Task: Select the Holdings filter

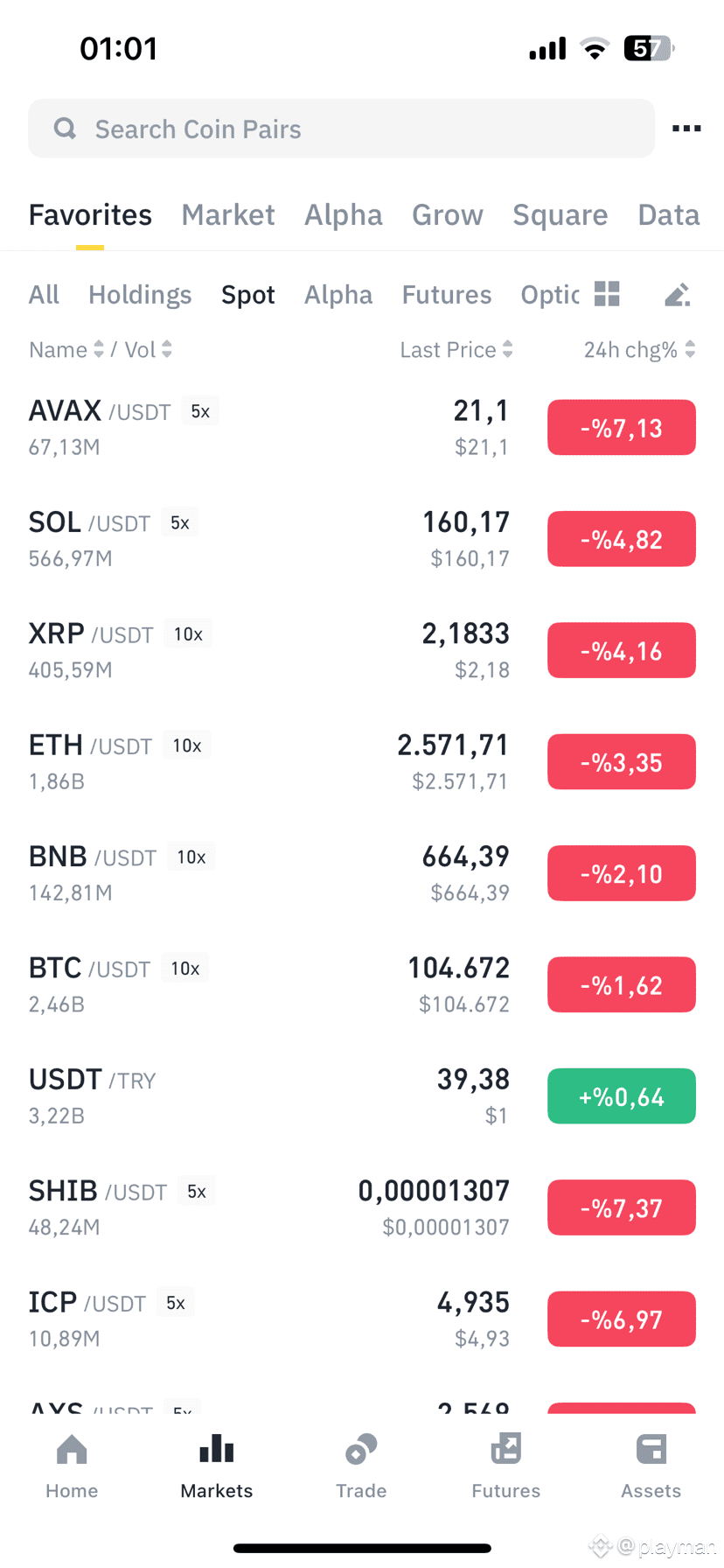Action: [140, 295]
